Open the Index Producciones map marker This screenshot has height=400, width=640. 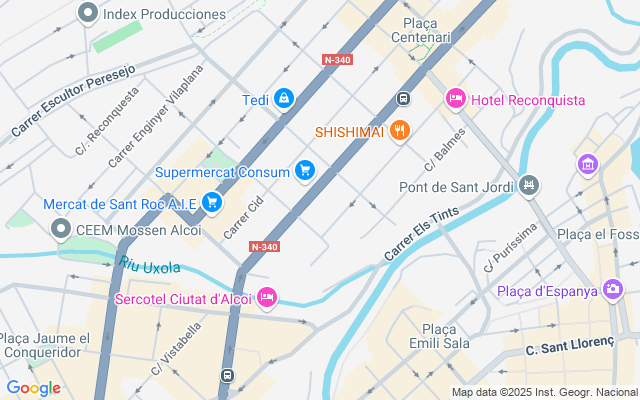[87, 14]
